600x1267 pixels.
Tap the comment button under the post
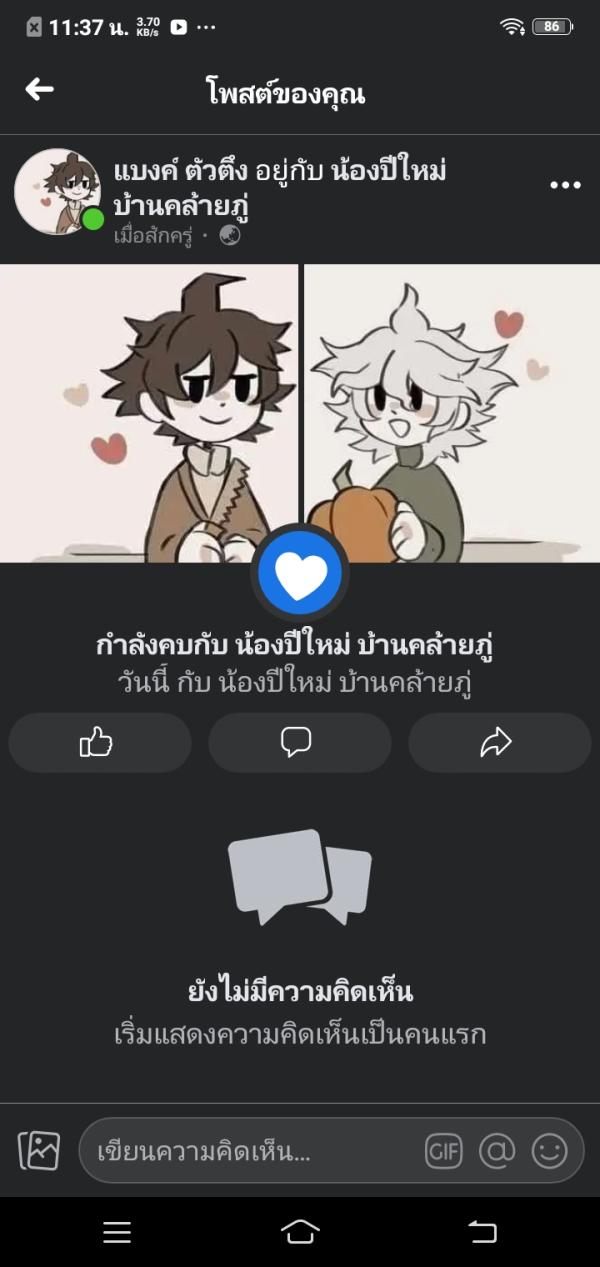tap(298, 742)
